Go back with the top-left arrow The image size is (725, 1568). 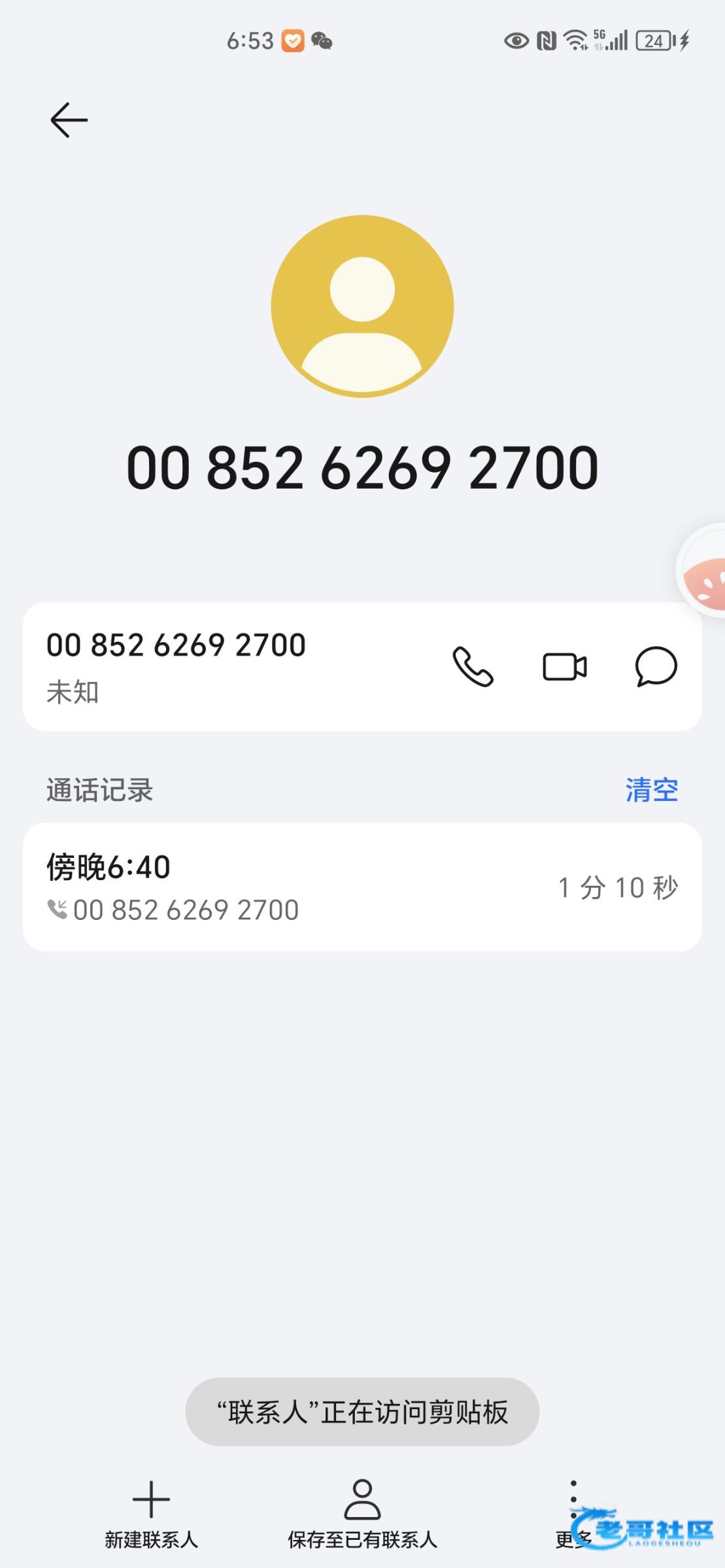click(69, 120)
